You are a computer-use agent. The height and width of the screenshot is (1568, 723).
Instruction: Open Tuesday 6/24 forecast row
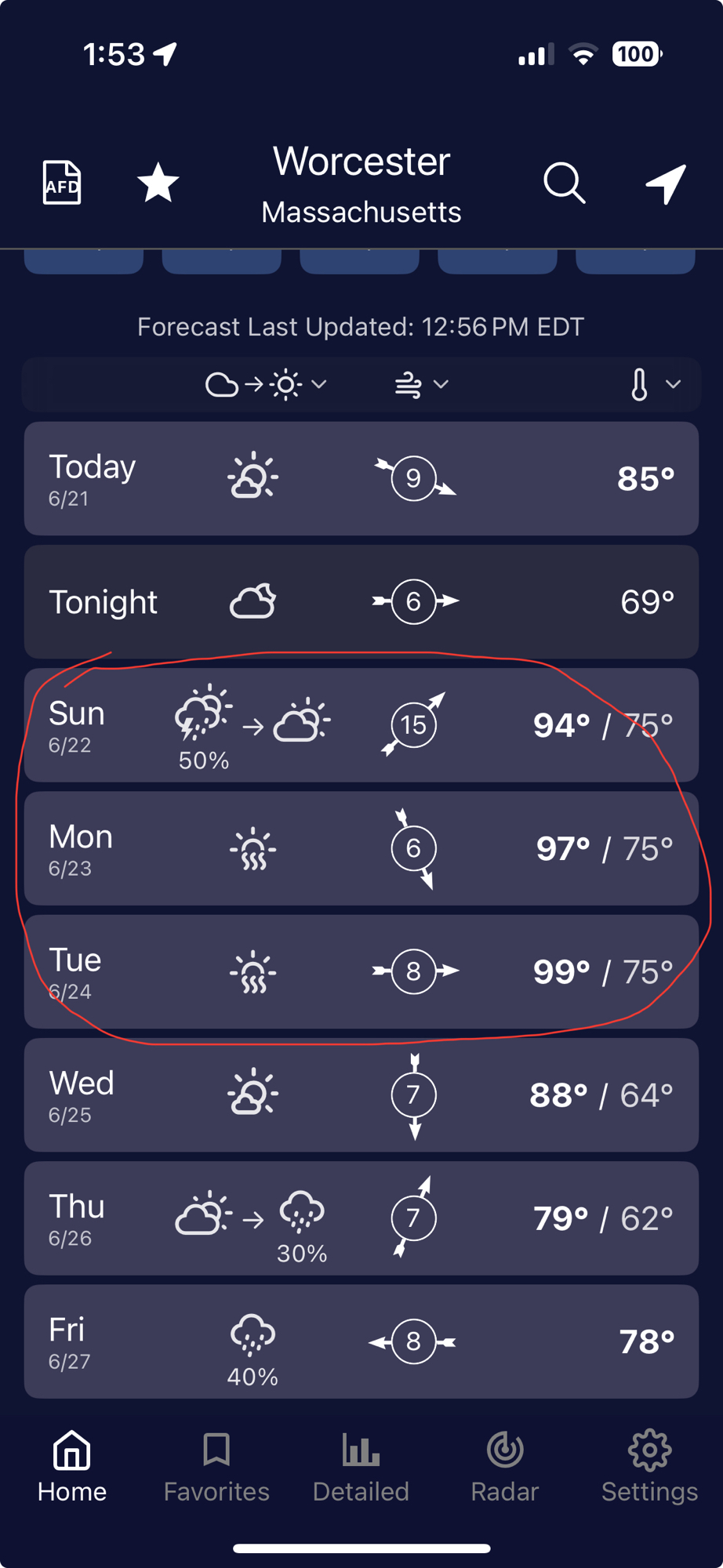pos(361,971)
